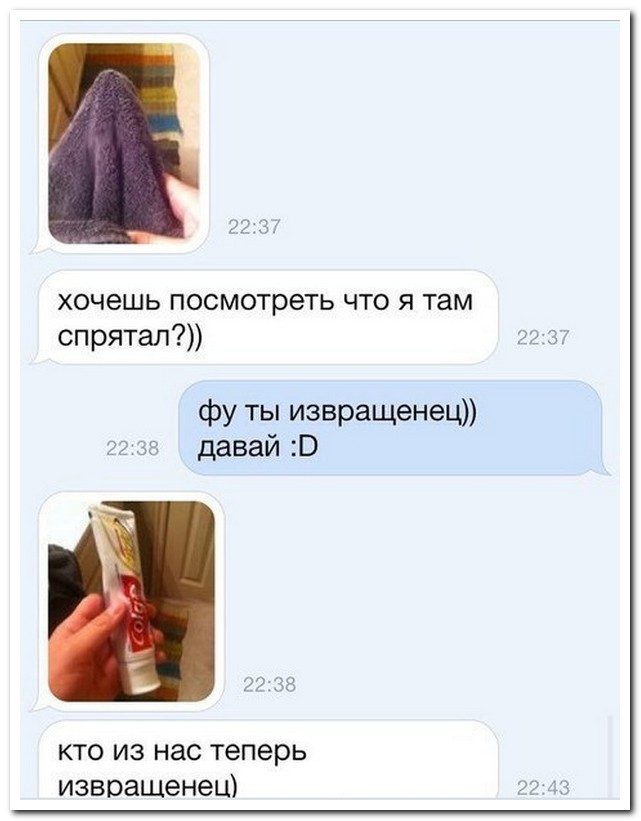This screenshot has height=821, width=641.
Task: Open the purple towel photo message
Action: [123, 143]
